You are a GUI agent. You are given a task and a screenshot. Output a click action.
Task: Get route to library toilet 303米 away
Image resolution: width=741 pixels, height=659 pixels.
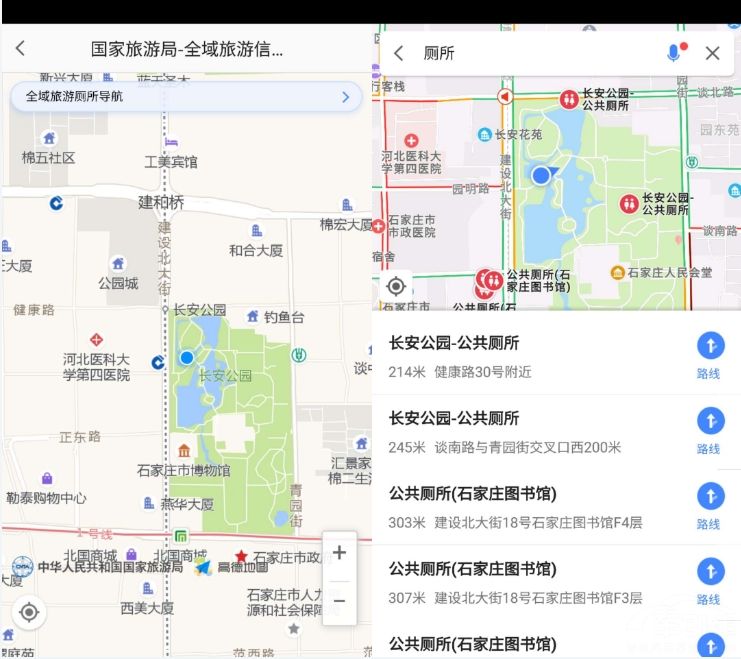(709, 505)
